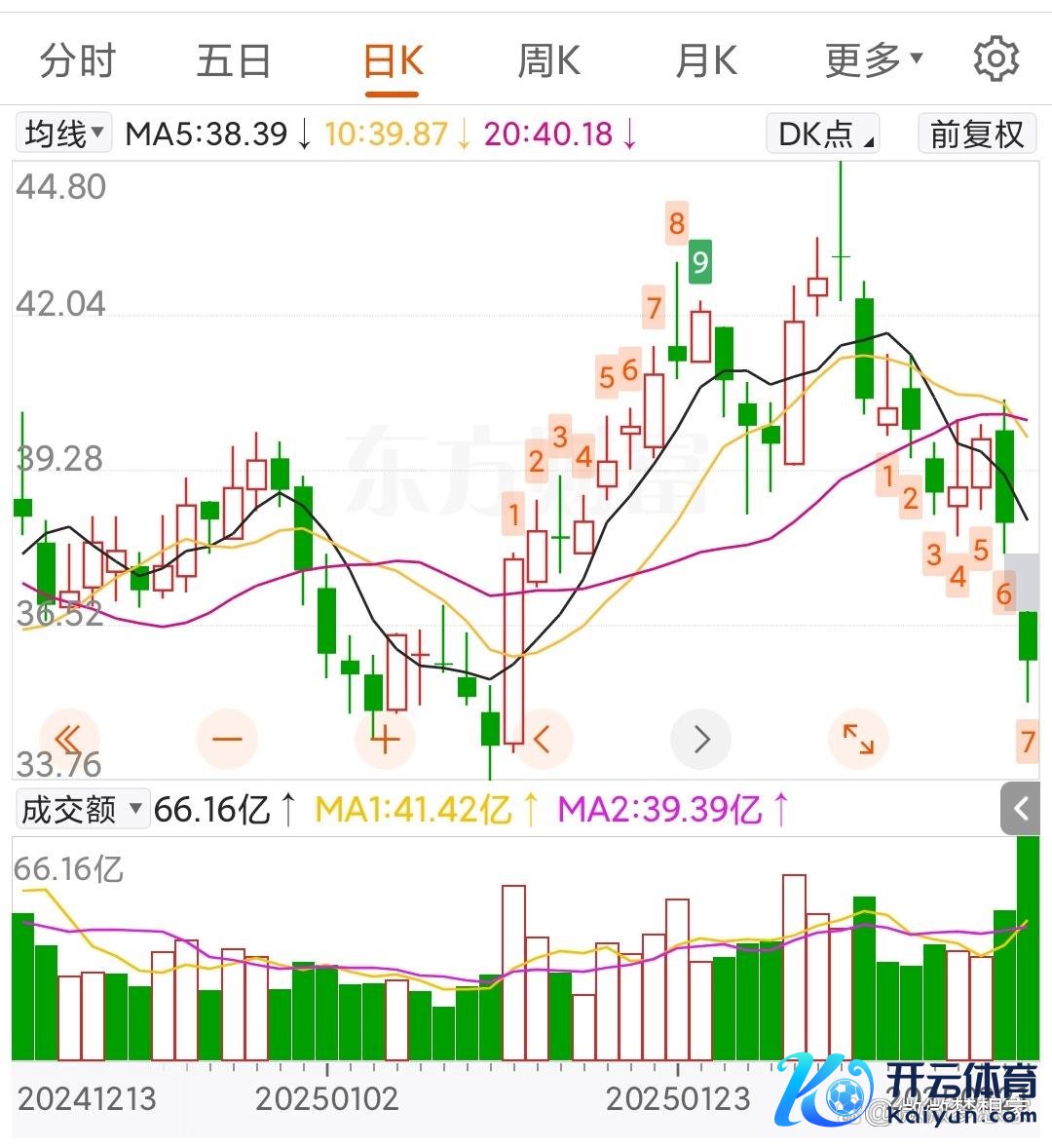Move chart cursor one candle left
Screen dimensions: 1052x1148
[x=543, y=739]
